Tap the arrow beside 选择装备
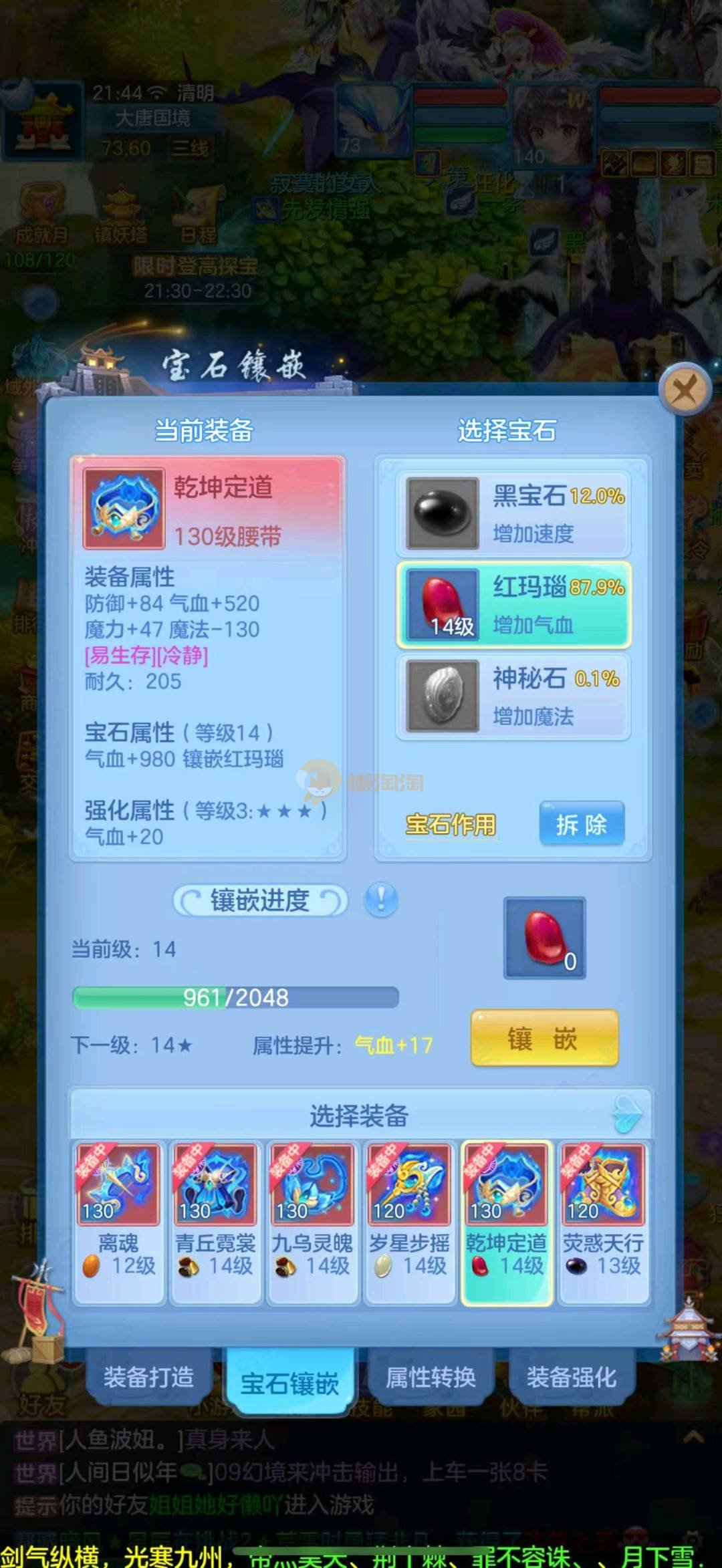The image size is (722, 1568). pos(627,1114)
